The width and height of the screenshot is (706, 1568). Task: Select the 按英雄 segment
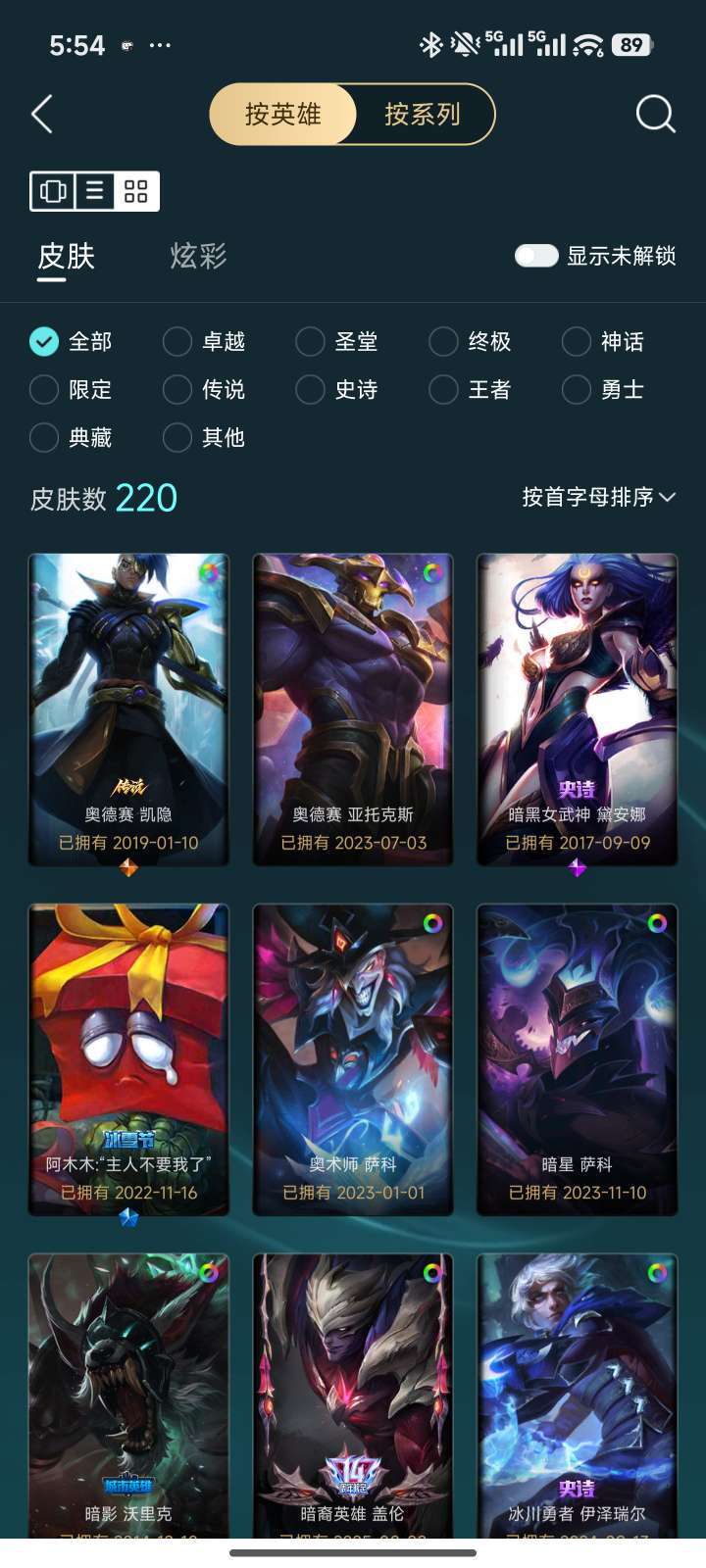coord(282,115)
